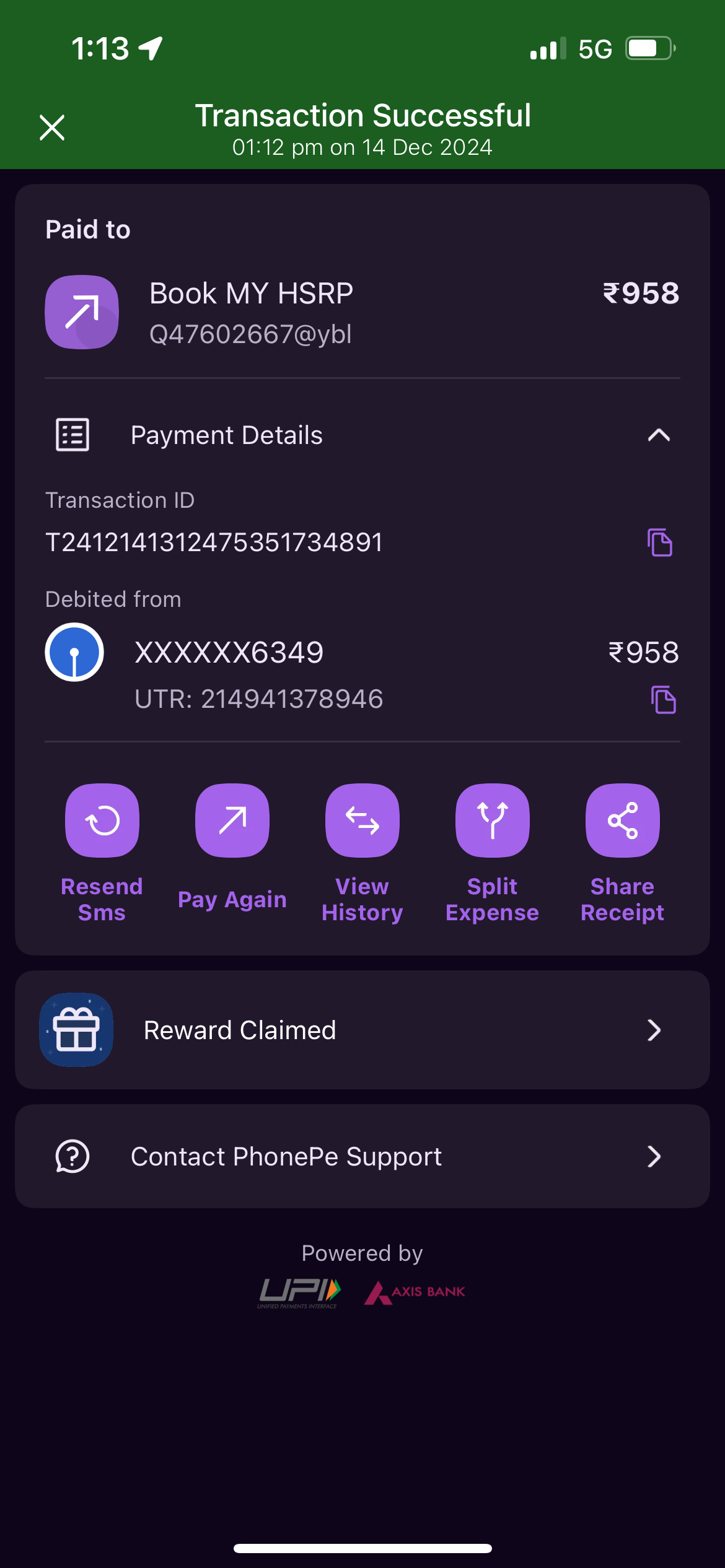Copy the UTR number

663,700
